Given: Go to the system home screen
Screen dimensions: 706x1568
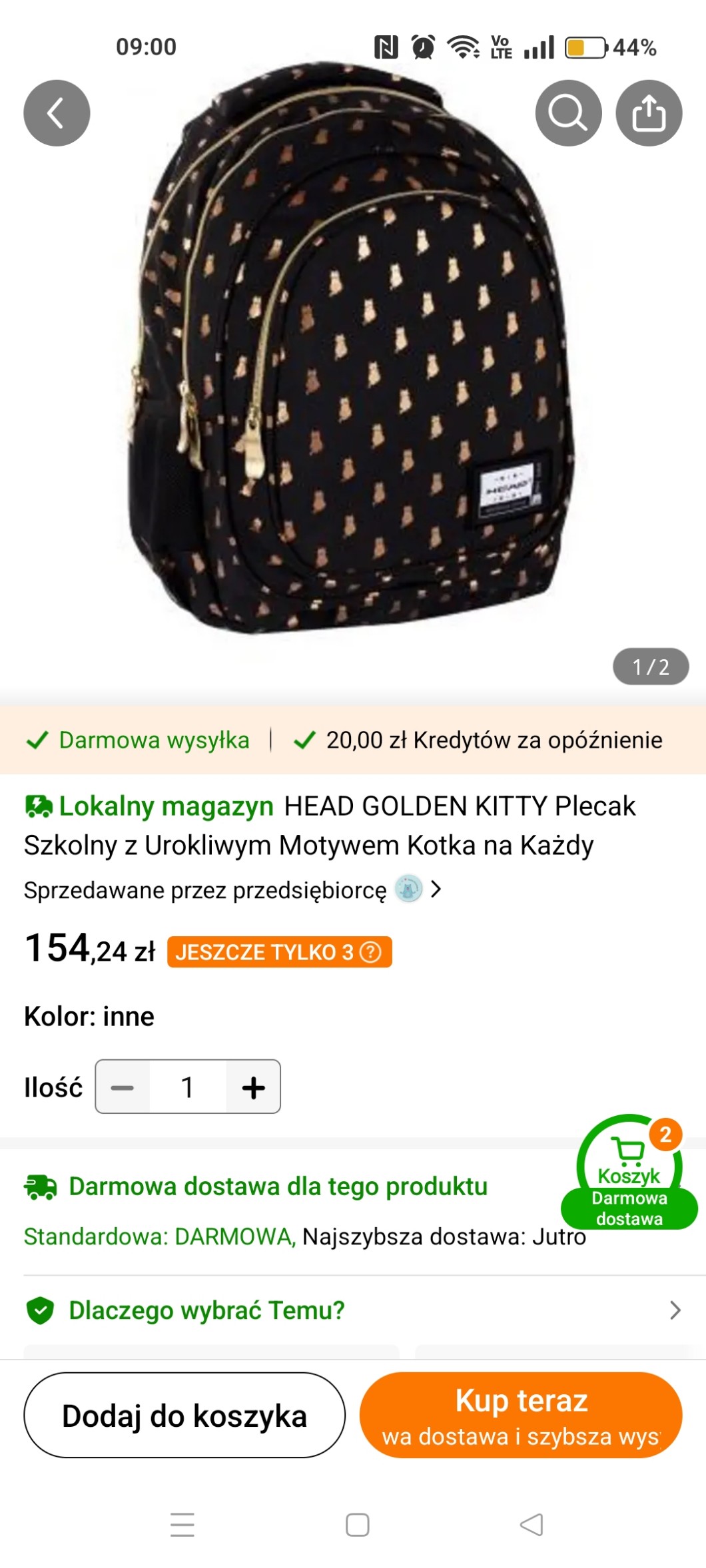Looking at the screenshot, I should click(358, 1525).
